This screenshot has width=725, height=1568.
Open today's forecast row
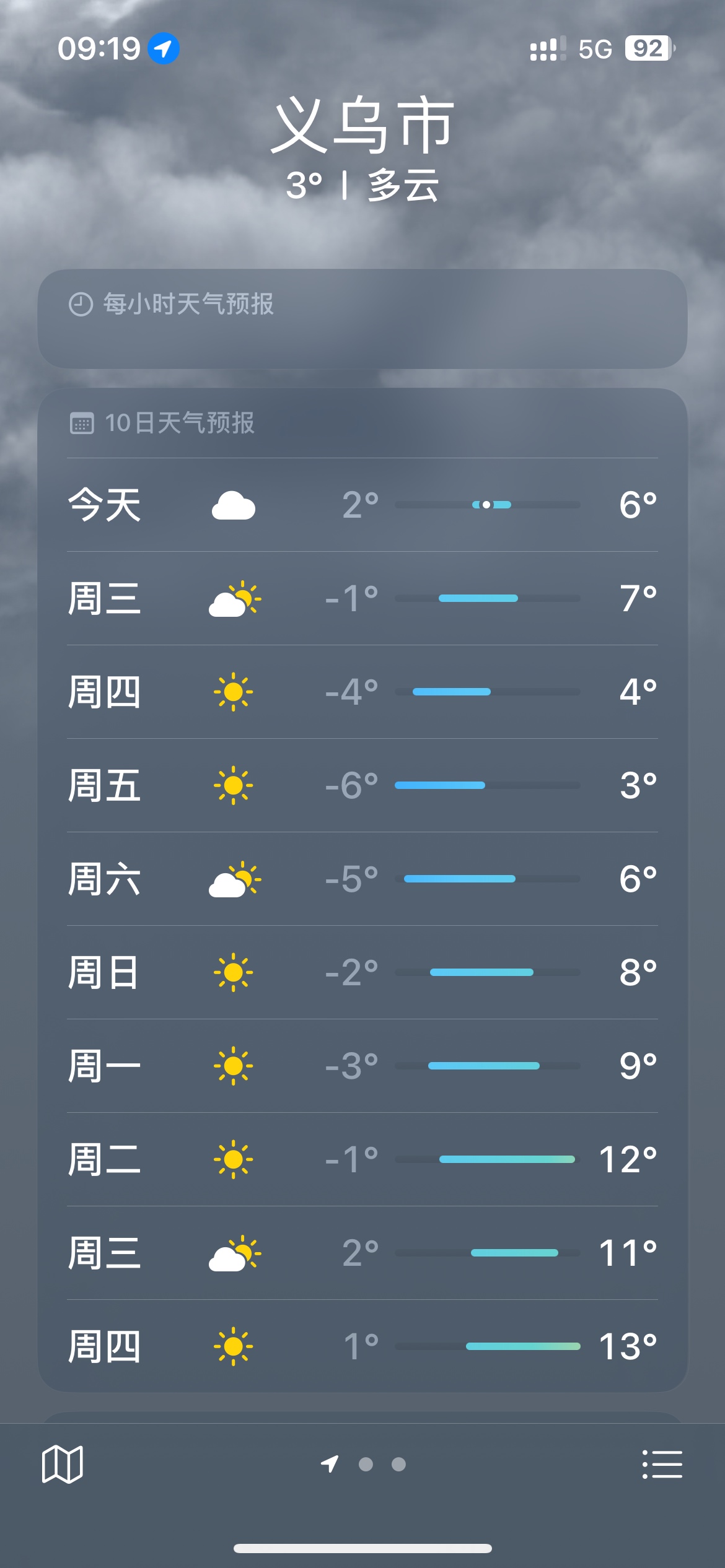coord(362,505)
